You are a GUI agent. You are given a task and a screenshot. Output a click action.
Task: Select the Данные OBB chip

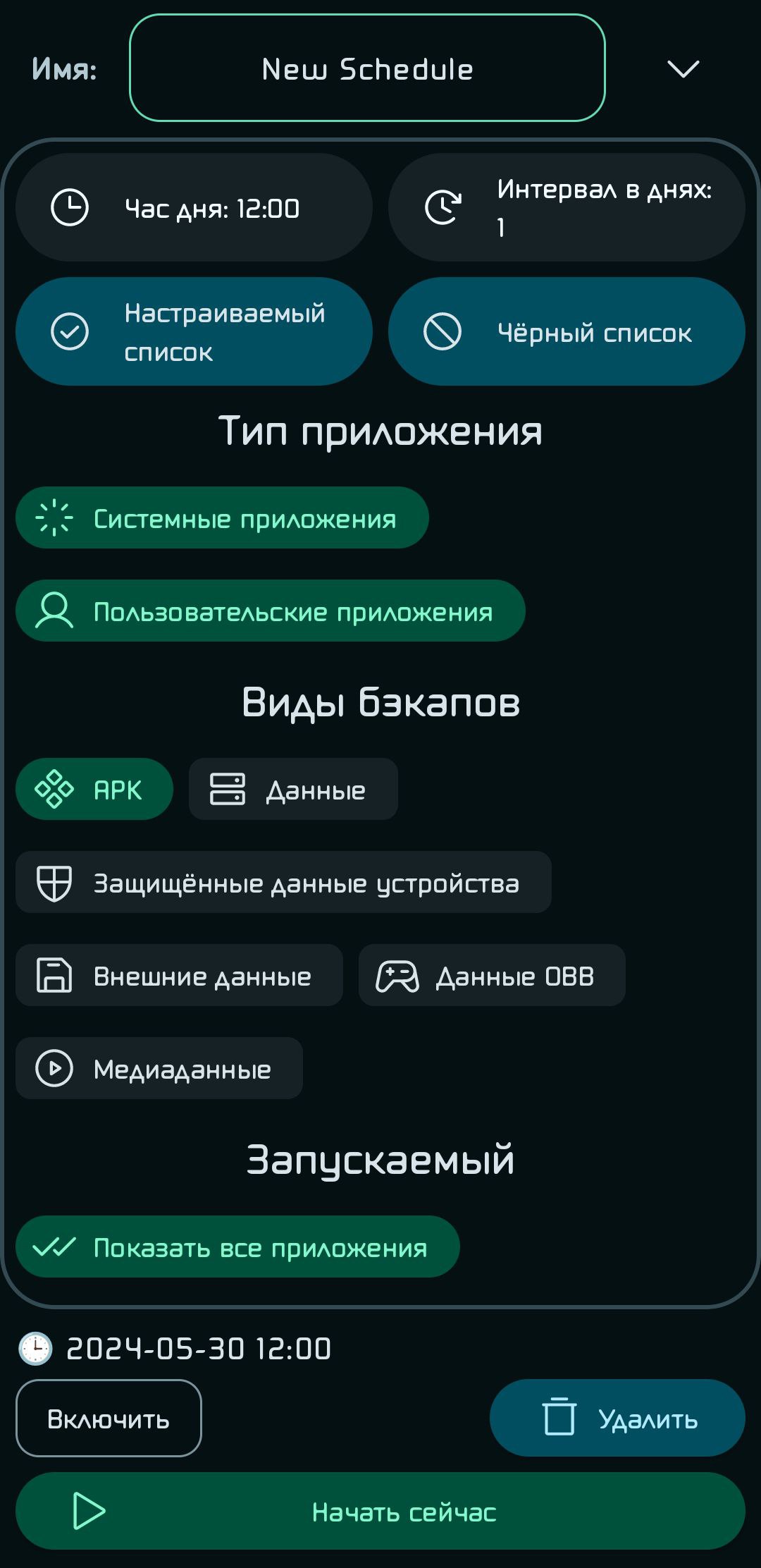(x=492, y=975)
